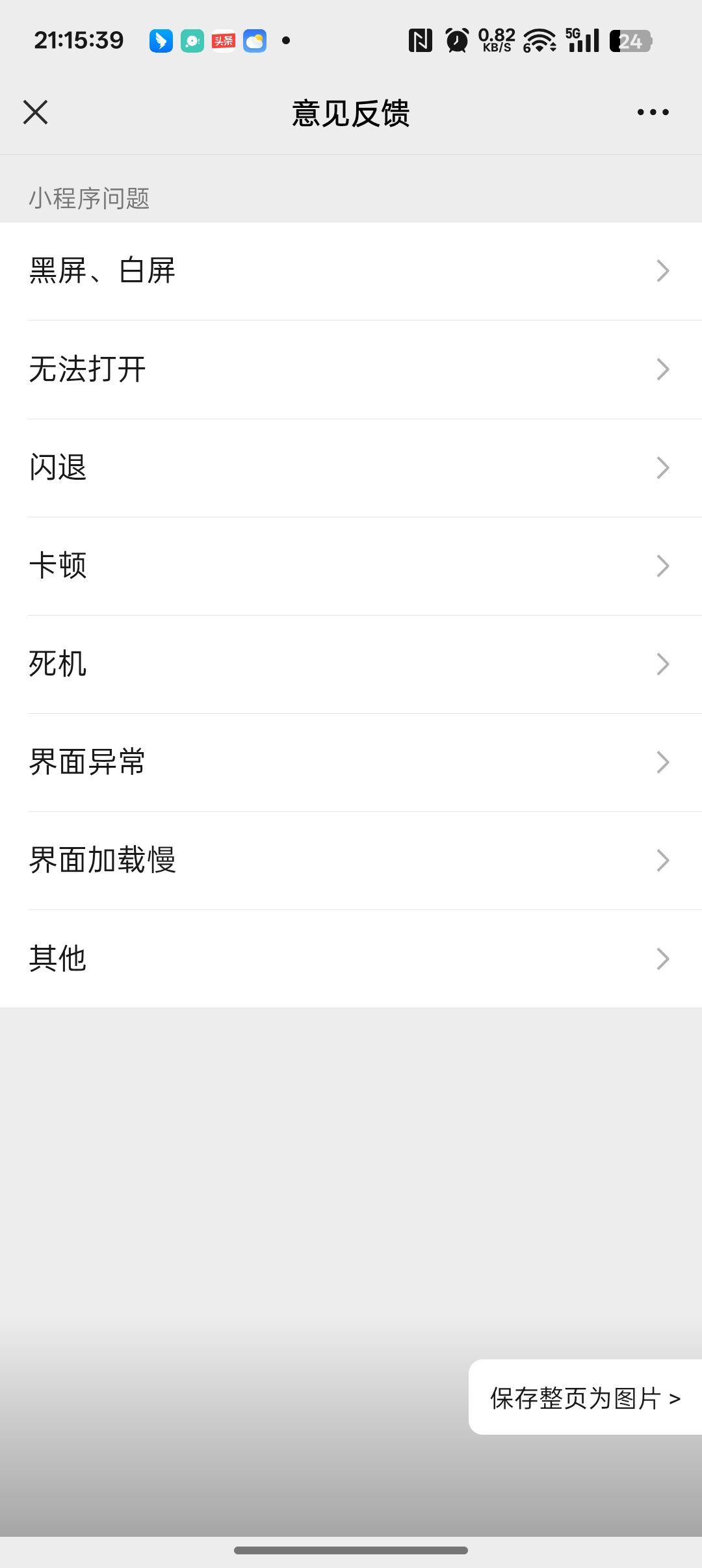Report the 闪退 issue
This screenshot has height=1568, width=702.
coord(351,467)
